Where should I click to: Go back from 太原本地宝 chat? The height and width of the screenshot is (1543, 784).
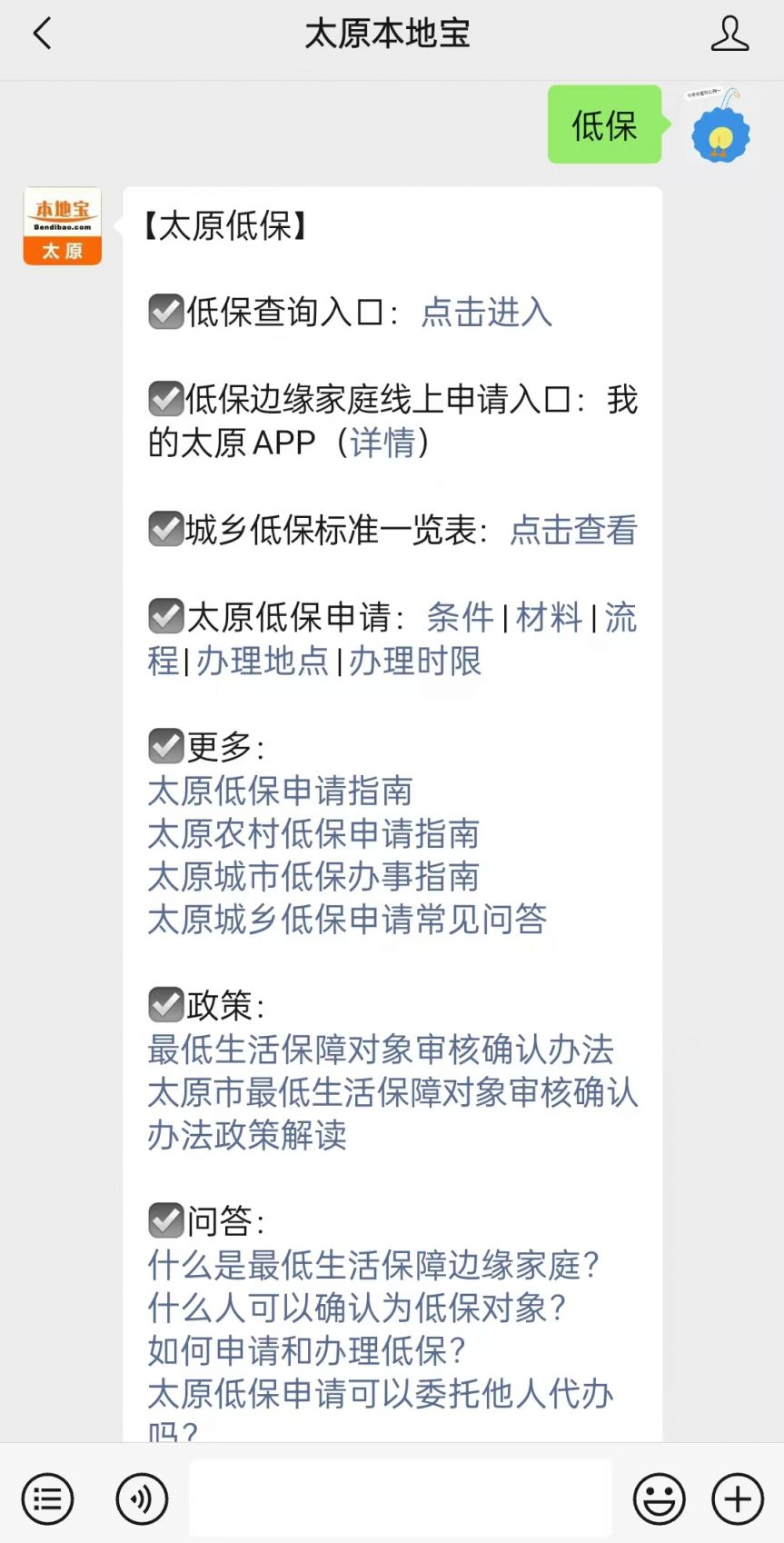pos(42,35)
